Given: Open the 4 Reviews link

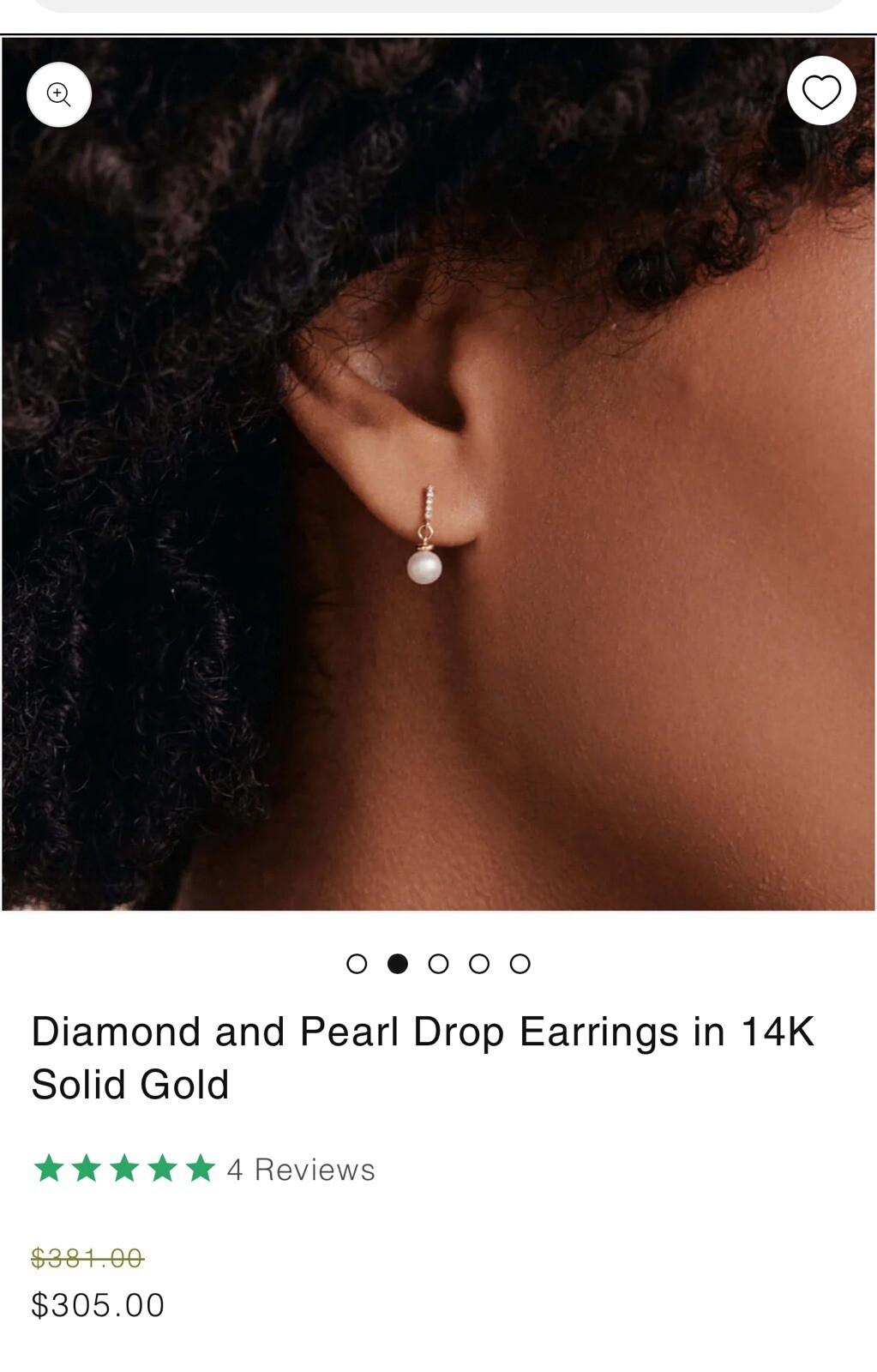Looking at the screenshot, I should click(x=300, y=1170).
